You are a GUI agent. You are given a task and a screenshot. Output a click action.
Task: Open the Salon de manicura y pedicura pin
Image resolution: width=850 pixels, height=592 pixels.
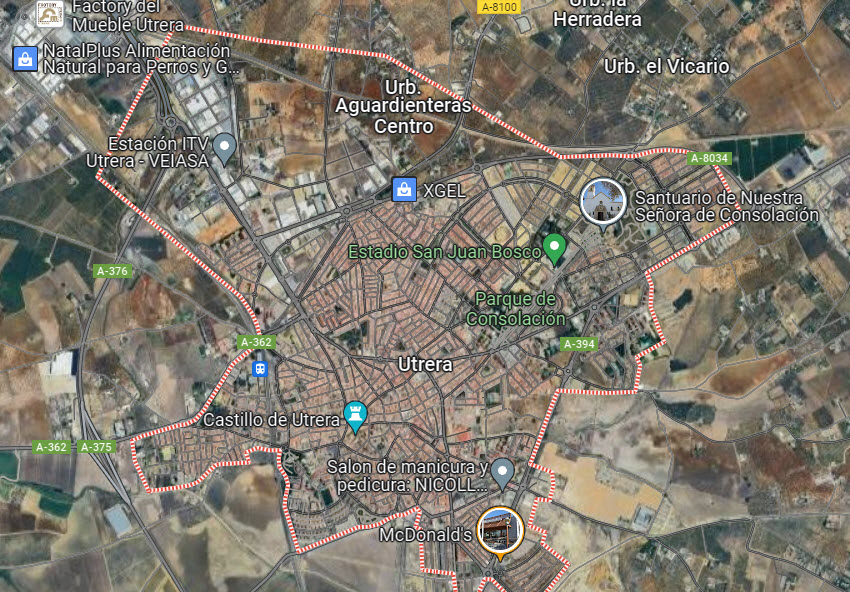tap(503, 471)
